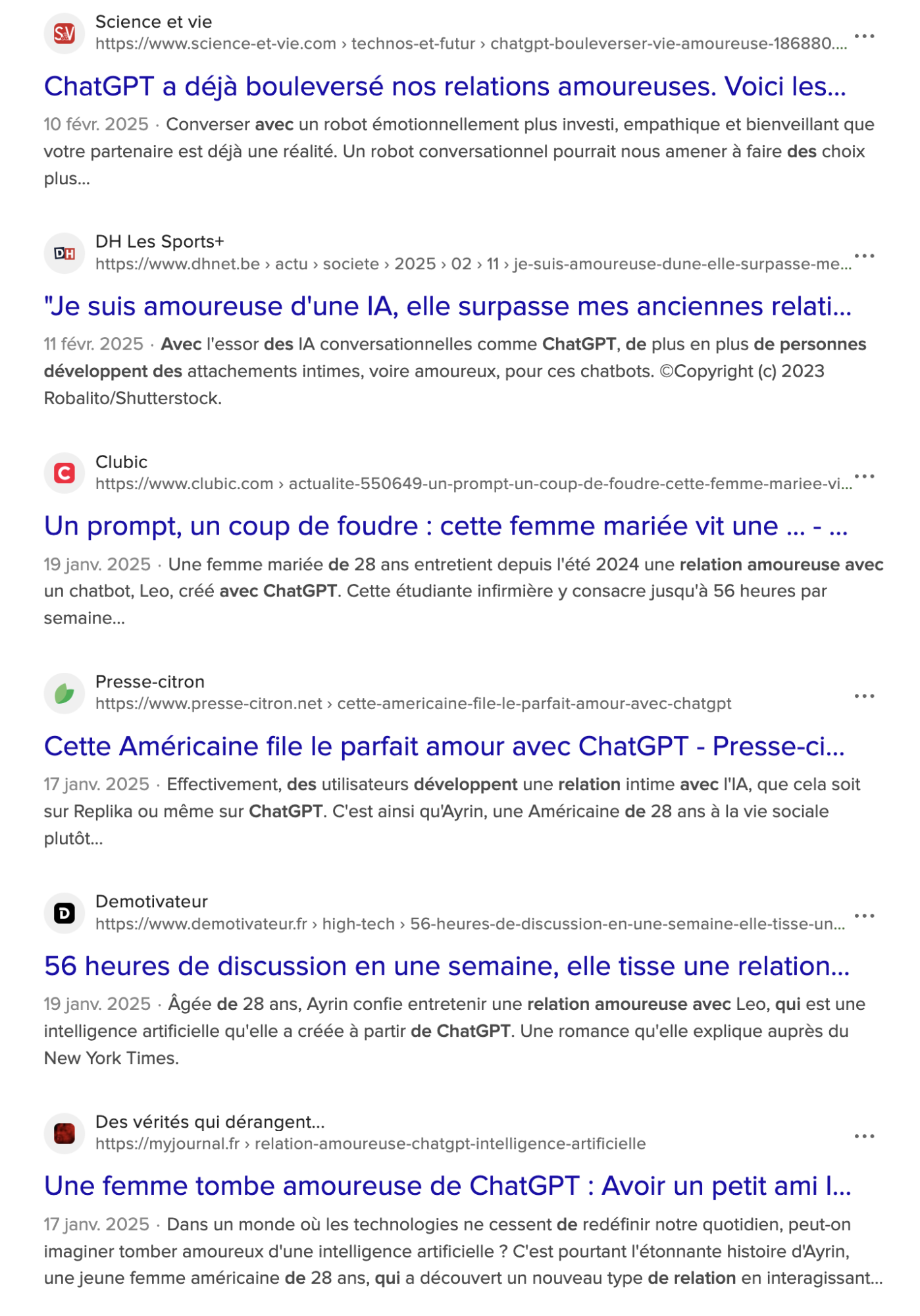Tap the overflow dots beside Presse-citron result
Image resolution: width=920 pixels, height=1316 pixels.
pyautogui.click(x=863, y=696)
